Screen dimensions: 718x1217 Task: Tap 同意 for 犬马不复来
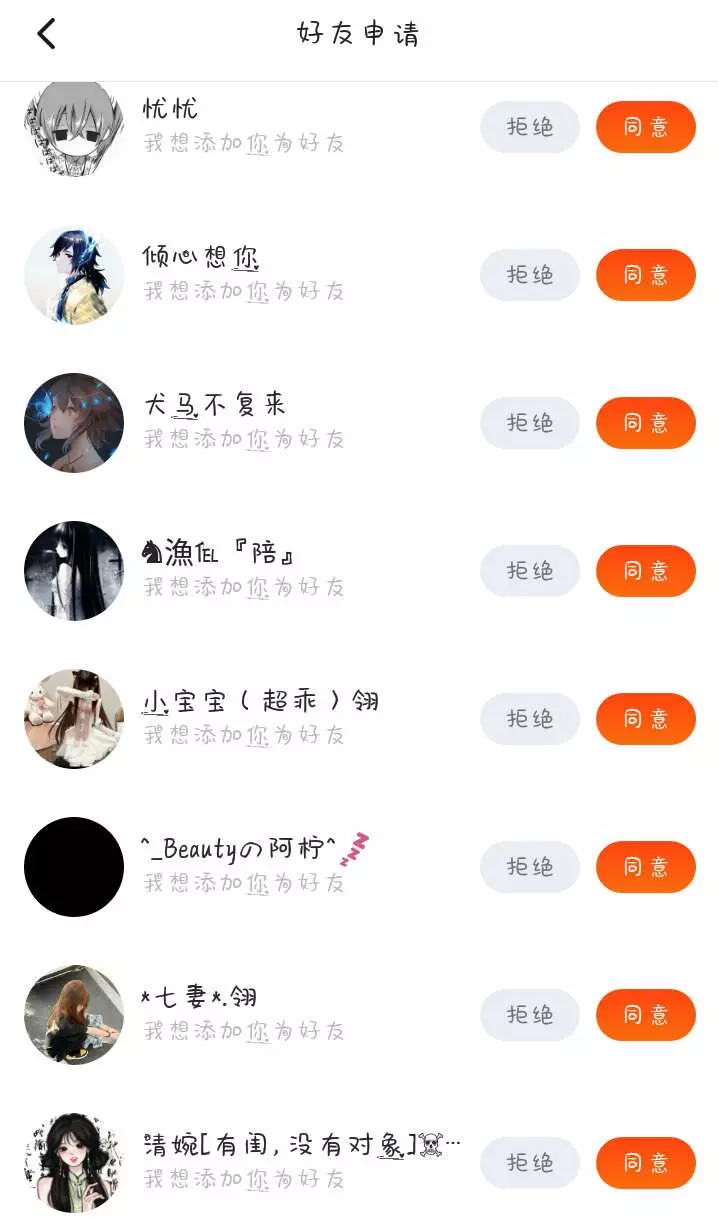click(x=645, y=423)
